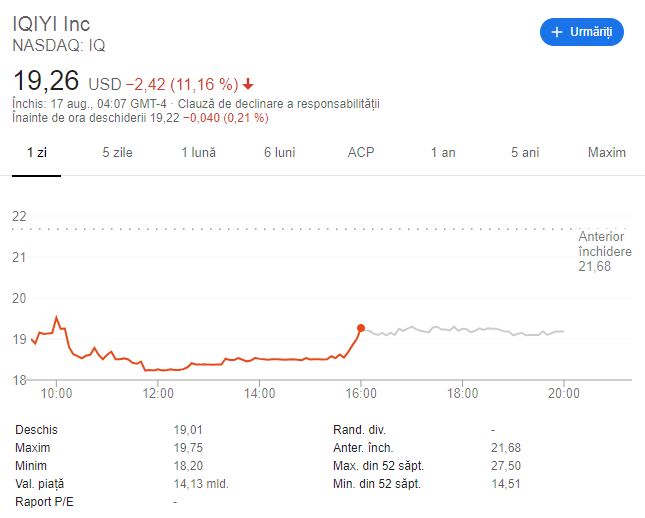Switch to the 5 zile chart

point(117,152)
